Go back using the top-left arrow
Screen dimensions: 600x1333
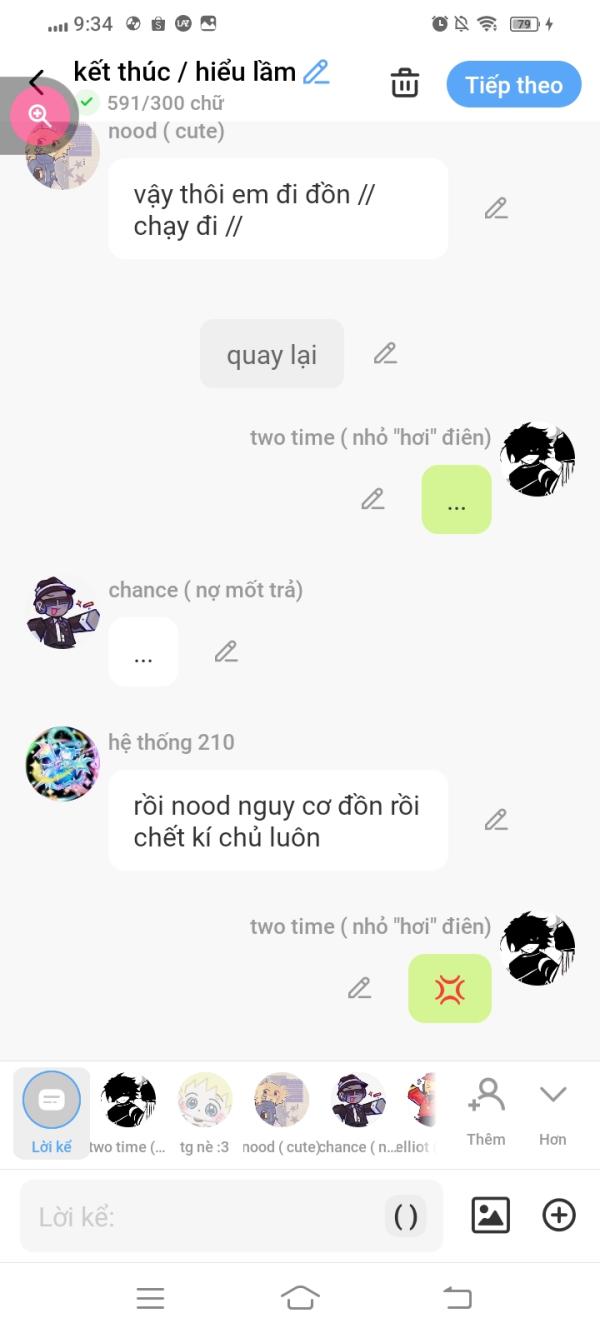(37, 82)
